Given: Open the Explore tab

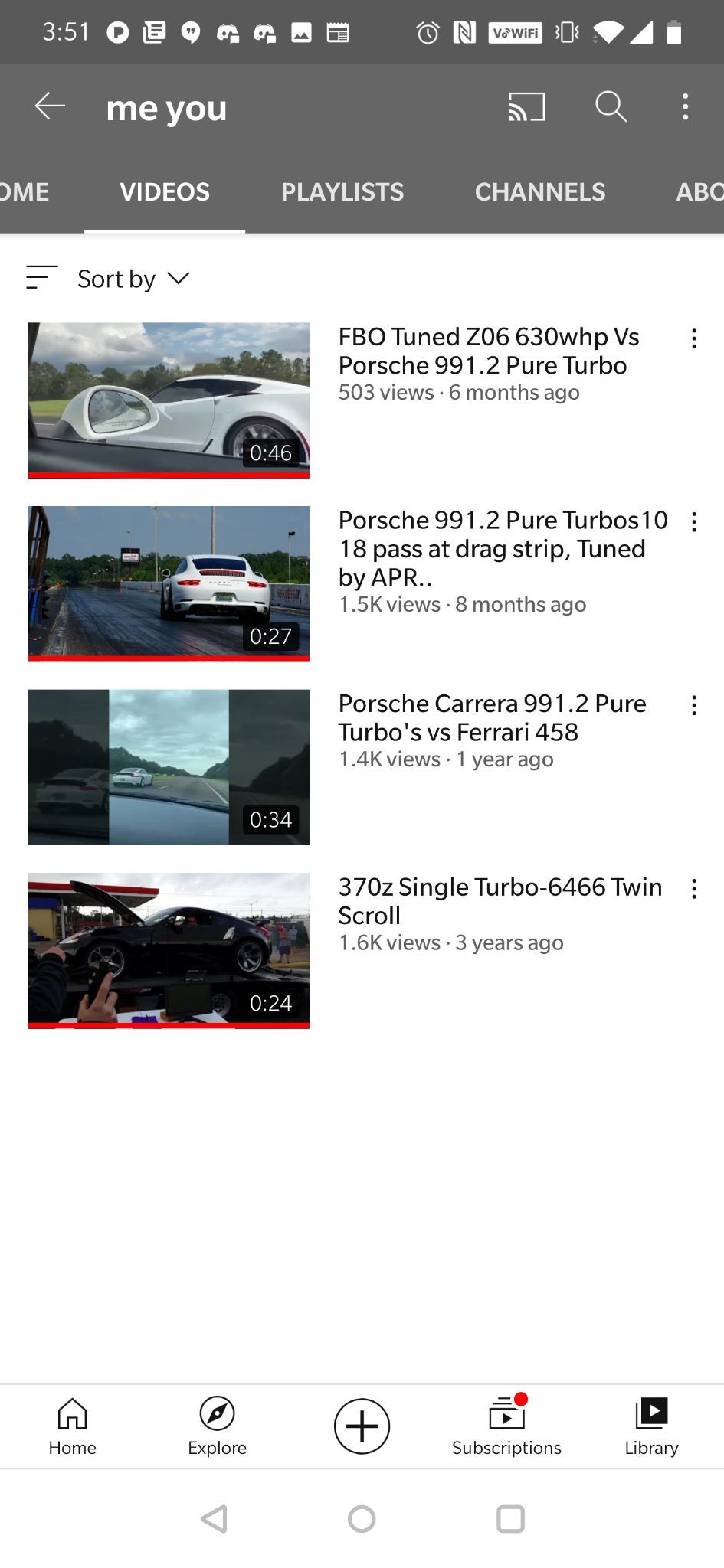Looking at the screenshot, I should tap(217, 1426).
